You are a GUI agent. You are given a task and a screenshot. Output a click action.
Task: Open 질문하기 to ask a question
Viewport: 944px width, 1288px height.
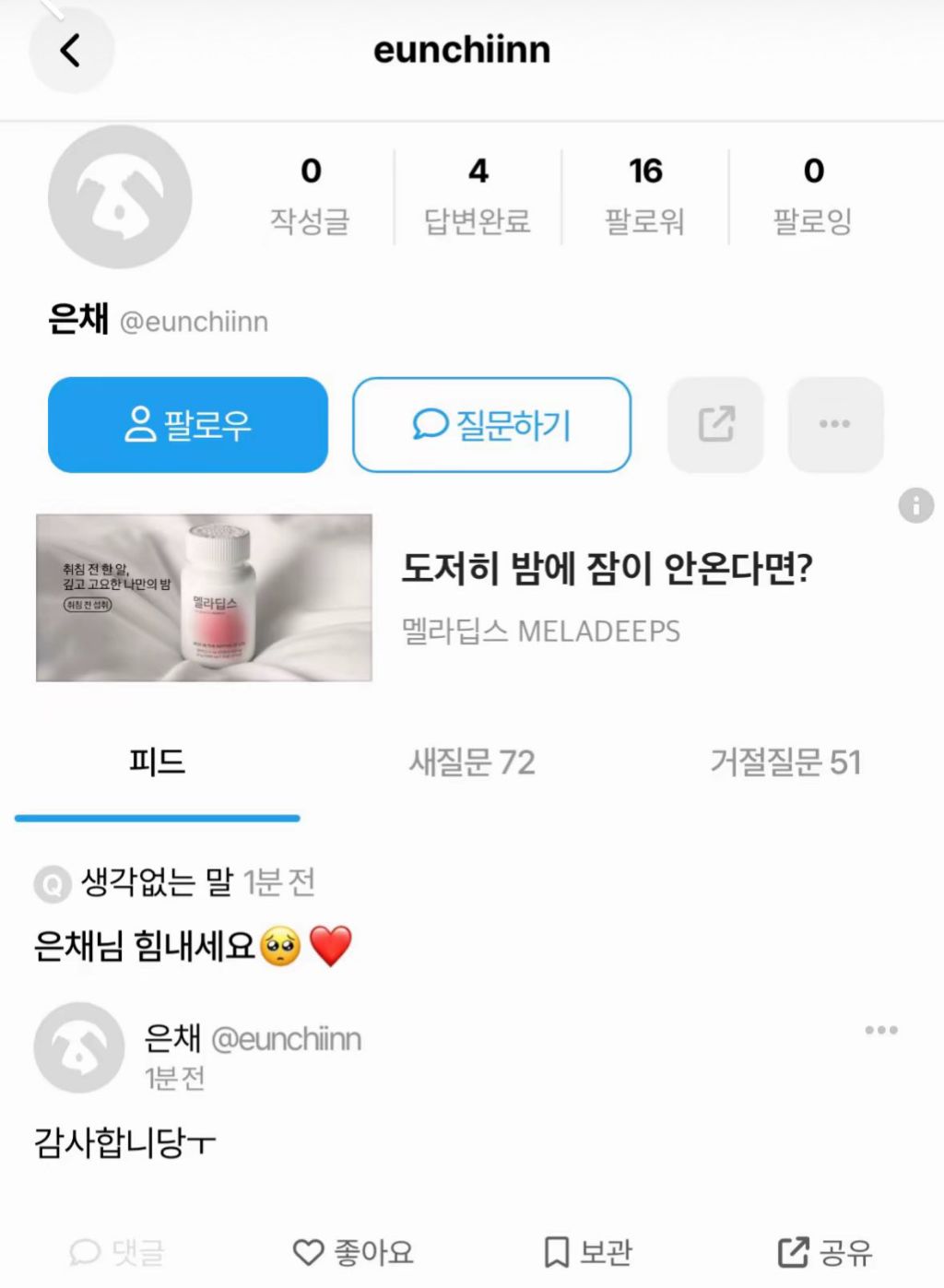[x=491, y=425]
